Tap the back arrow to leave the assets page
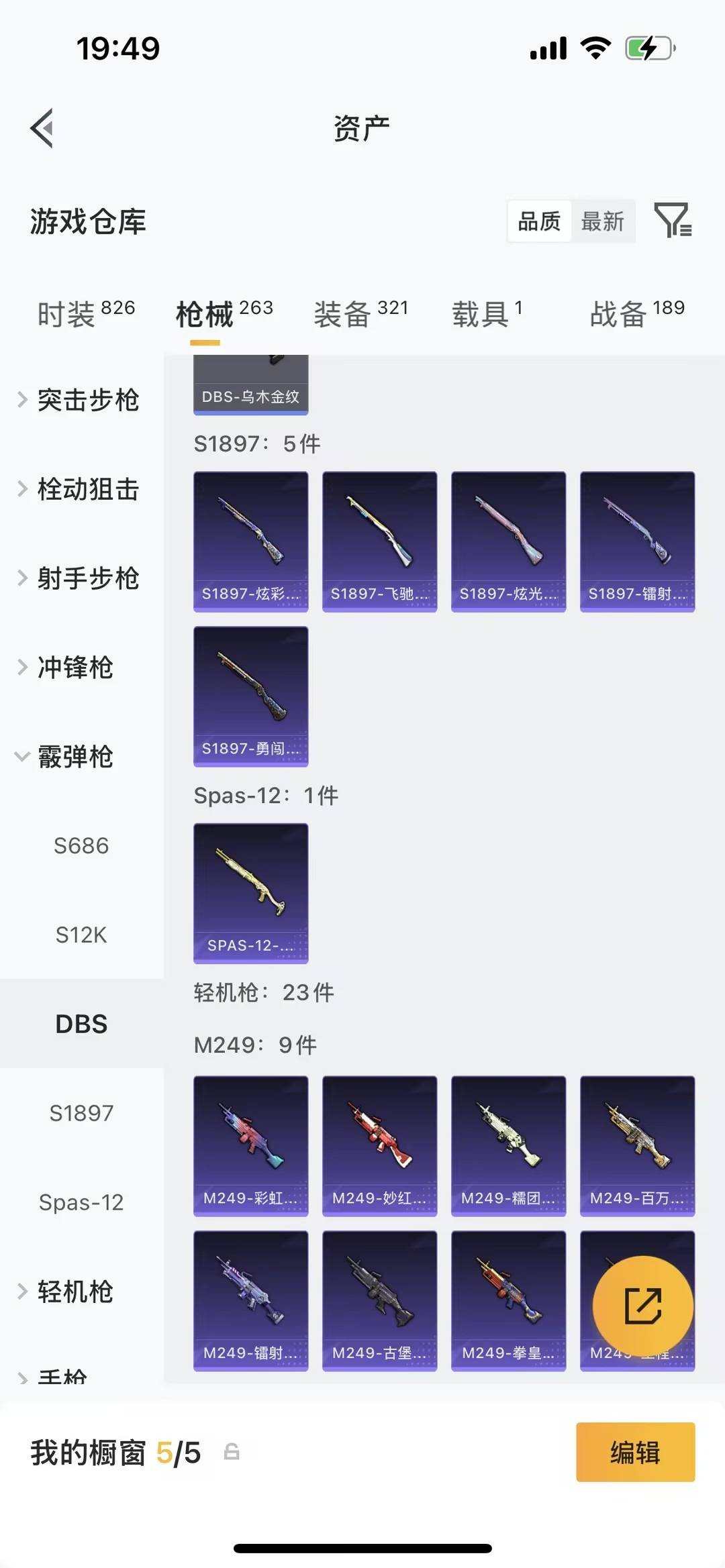Viewport: 725px width, 1568px height. (x=42, y=128)
